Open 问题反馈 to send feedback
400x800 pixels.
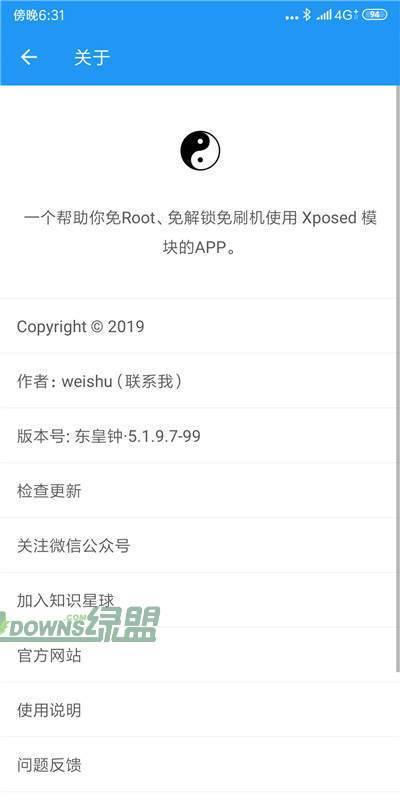click(198, 765)
